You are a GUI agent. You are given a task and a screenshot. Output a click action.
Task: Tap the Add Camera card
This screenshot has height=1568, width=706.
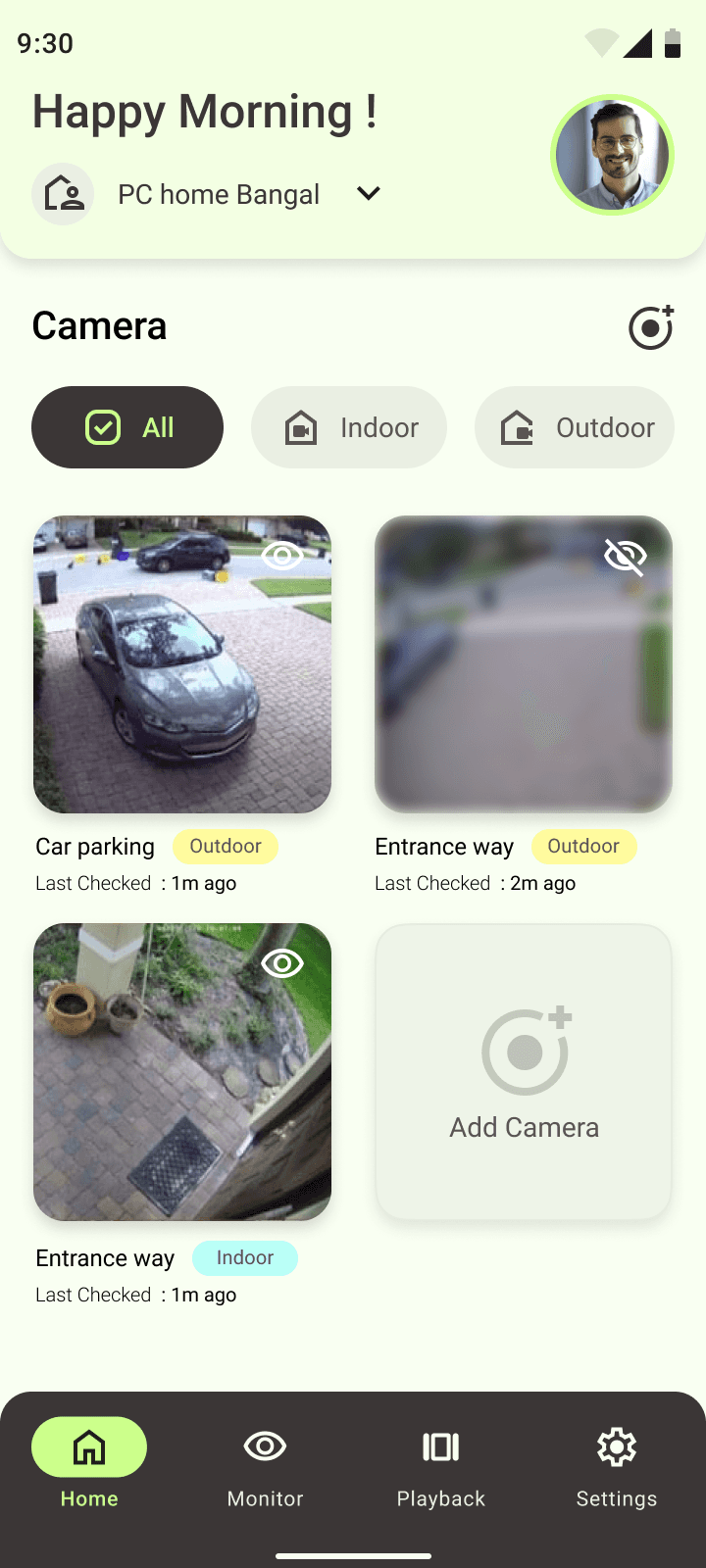pyautogui.click(x=524, y=1072)
